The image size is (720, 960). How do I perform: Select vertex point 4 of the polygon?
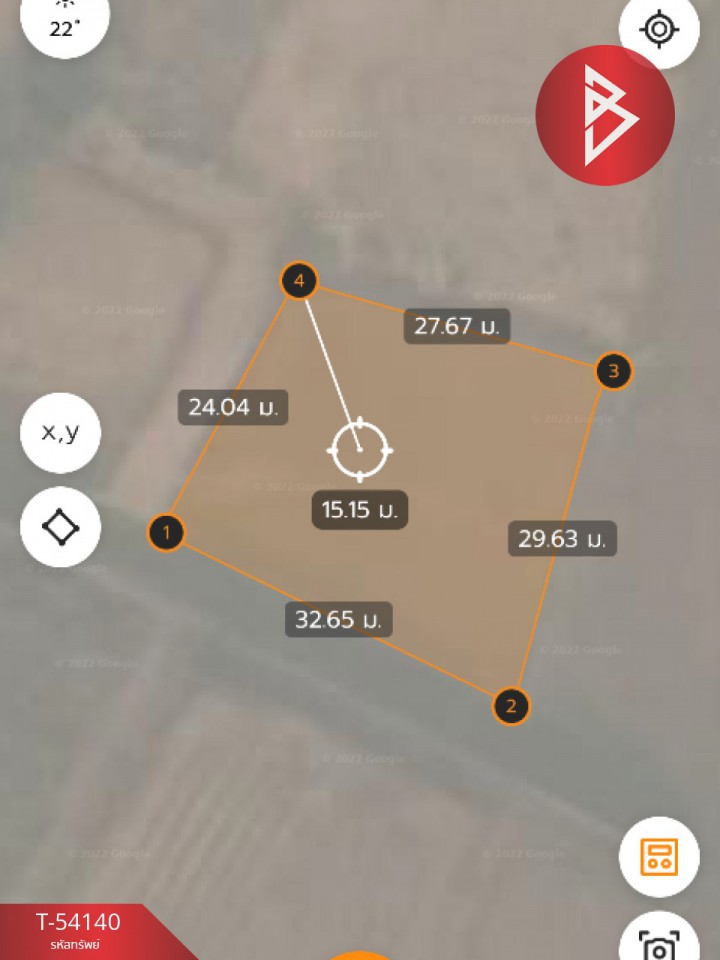[299, 281]
